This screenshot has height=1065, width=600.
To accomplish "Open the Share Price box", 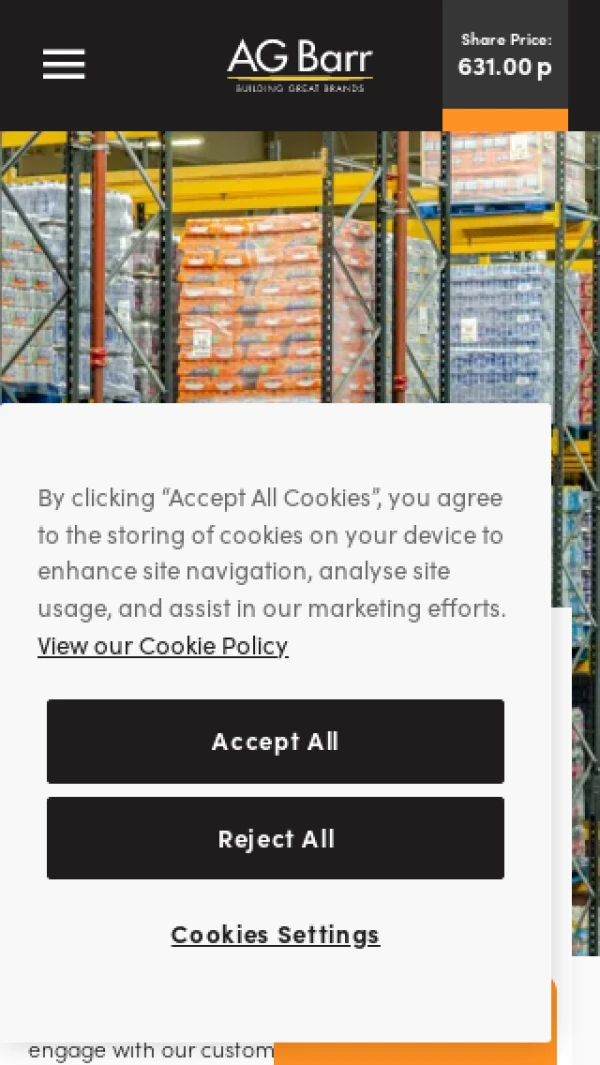I will tap(505, 58).
